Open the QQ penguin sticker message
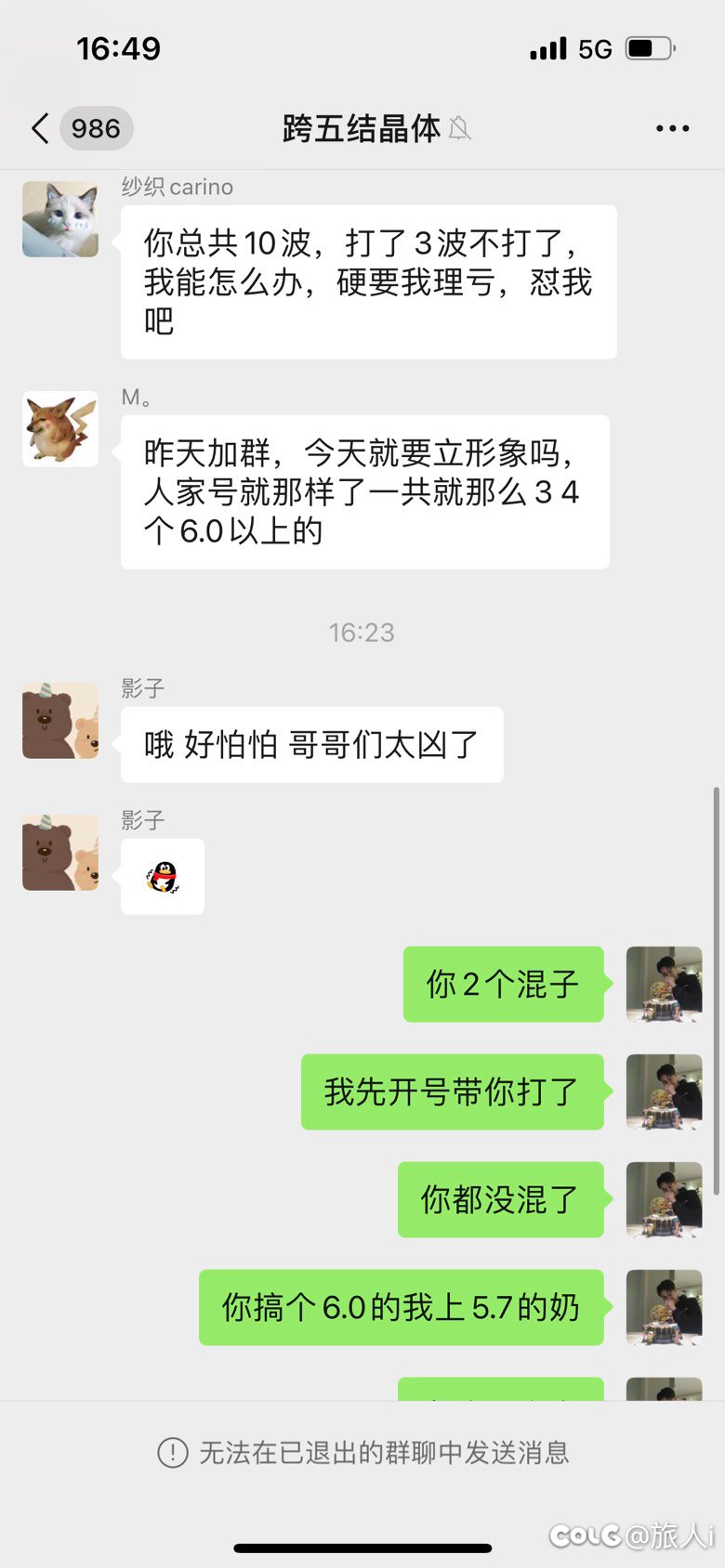Image resolution: width=725 pixels, height=1568 pixels. pos(163,877)
